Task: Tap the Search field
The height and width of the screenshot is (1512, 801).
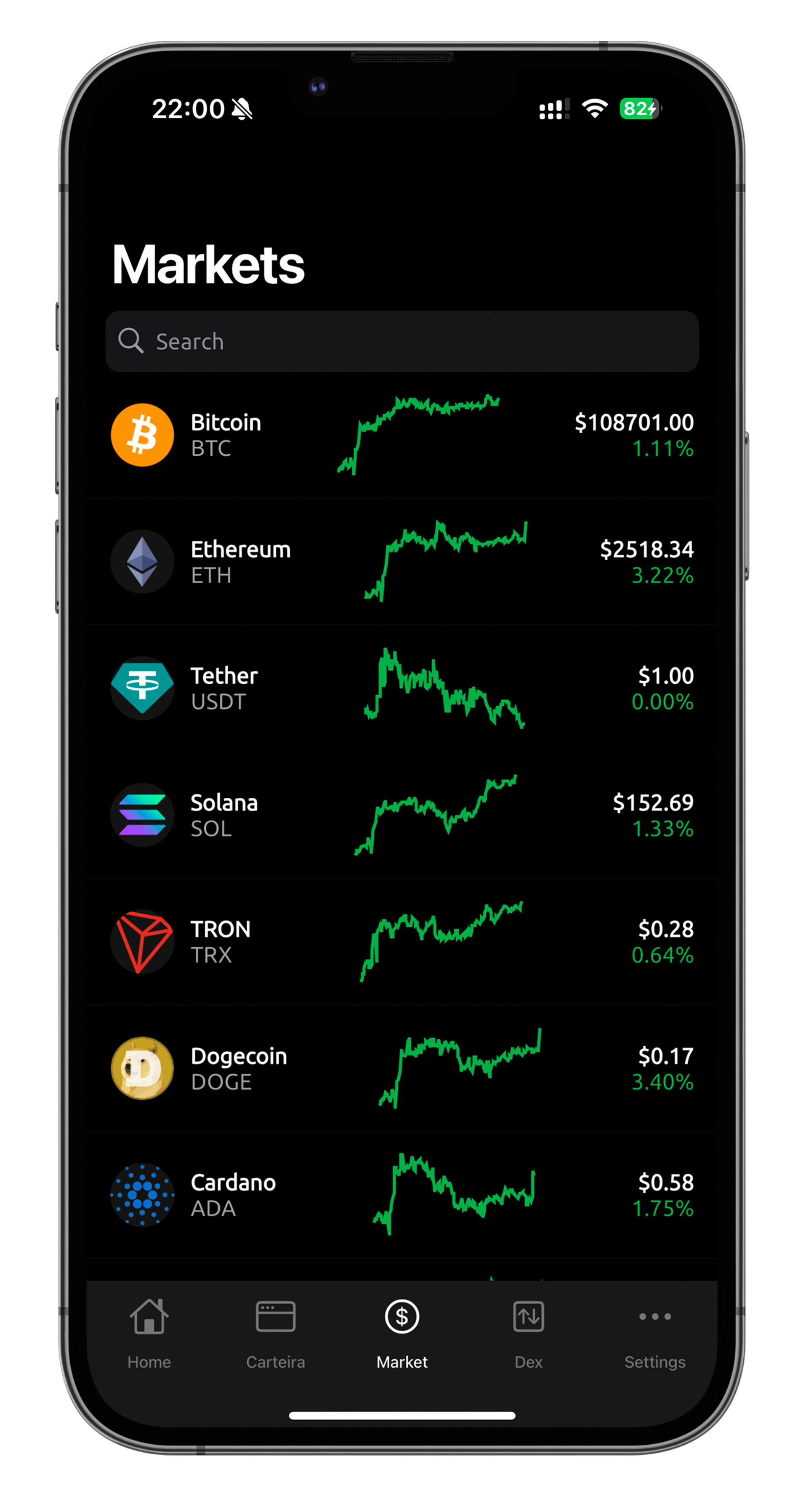Action: [x=402, y=341]
